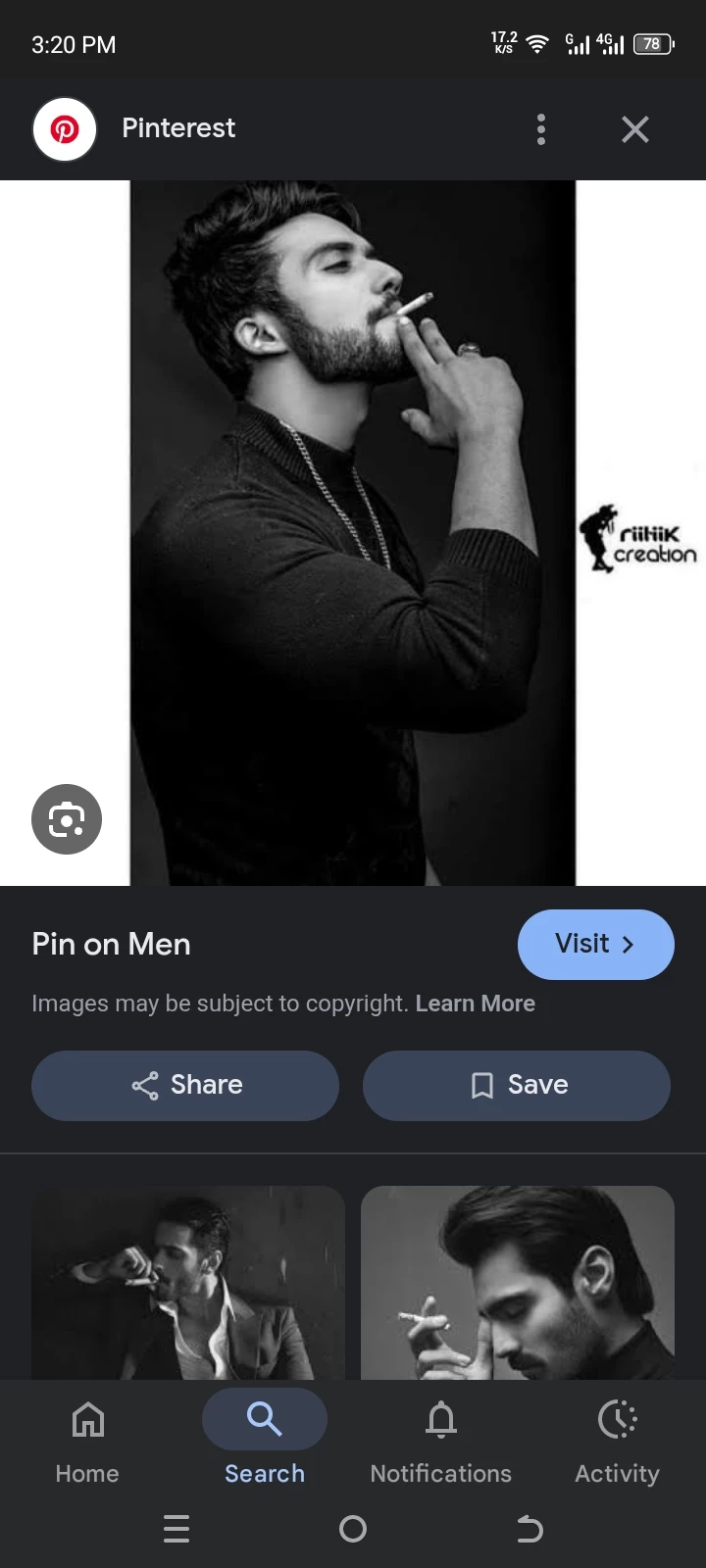Open the related image with open white shirt

[188, 1282]
